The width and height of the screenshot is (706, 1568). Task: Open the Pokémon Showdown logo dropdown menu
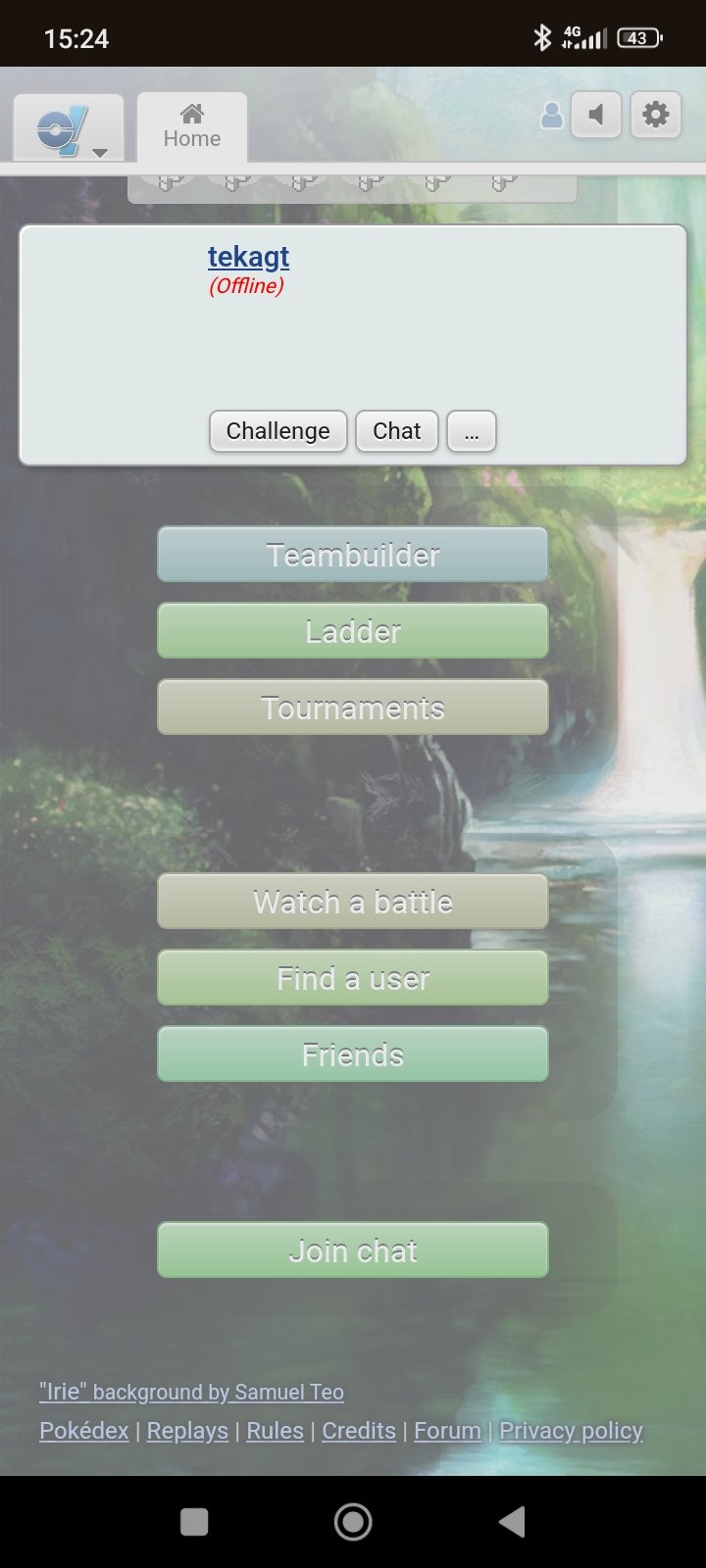point(68,128)
